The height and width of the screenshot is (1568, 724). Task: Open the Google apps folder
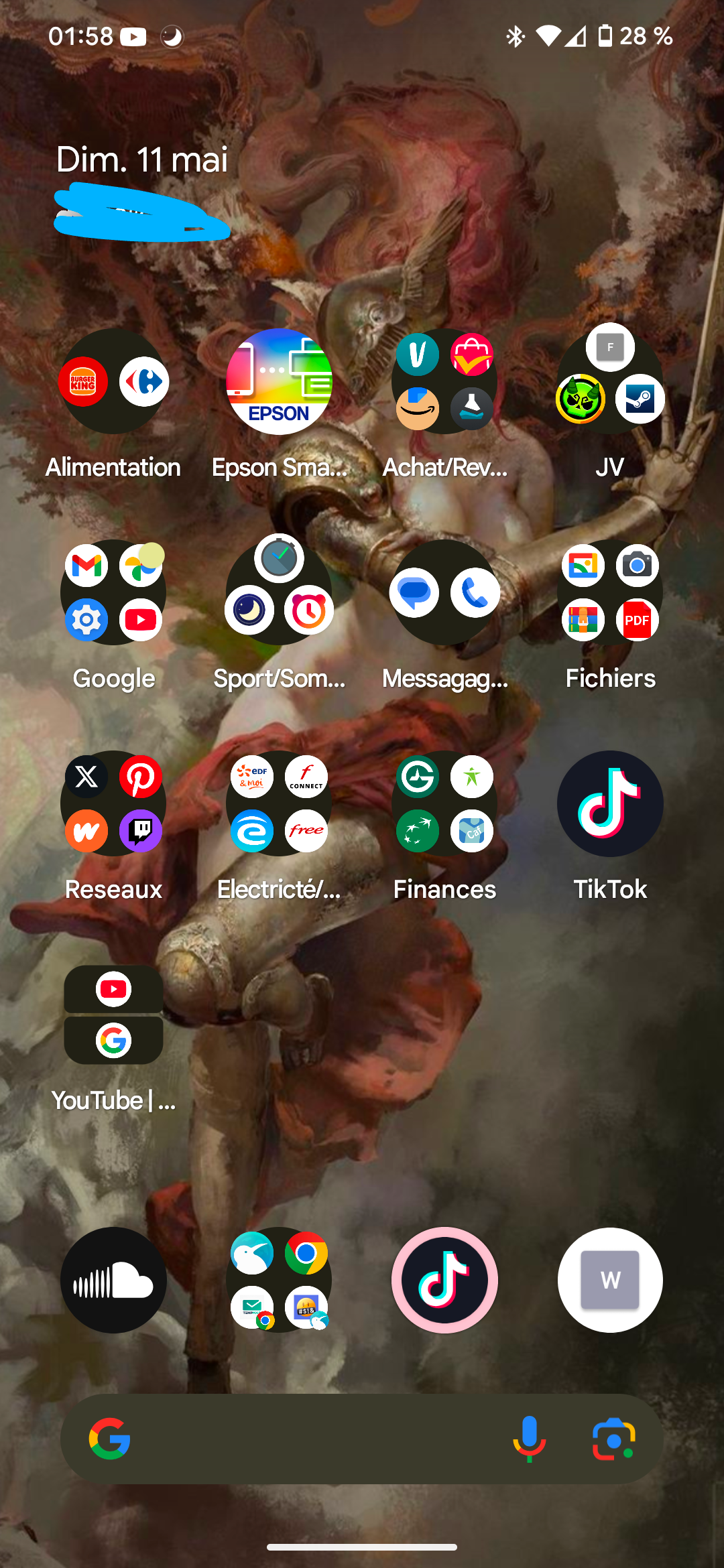pyautogui.click(x=113, y=592)
